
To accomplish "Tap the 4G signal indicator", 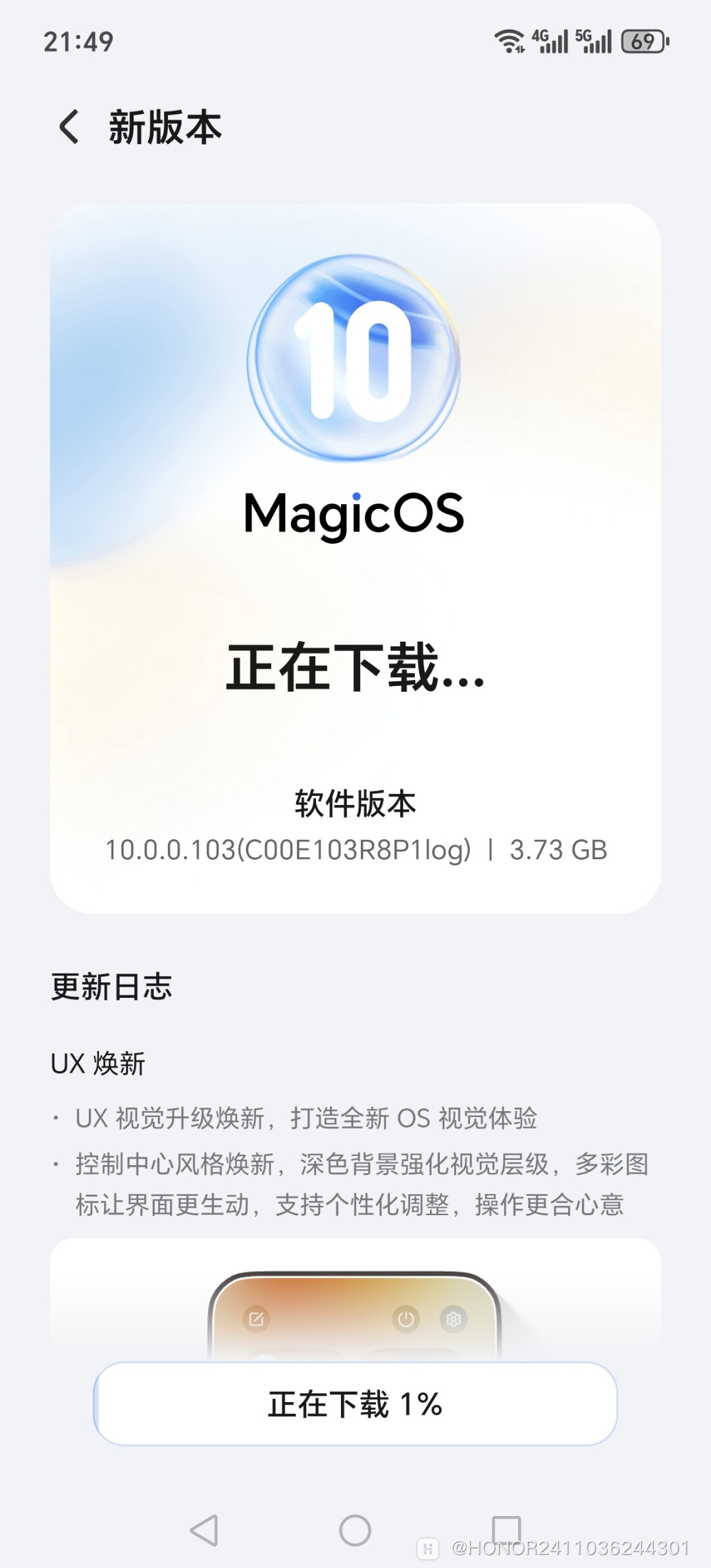I will click(x=550, y=41).
